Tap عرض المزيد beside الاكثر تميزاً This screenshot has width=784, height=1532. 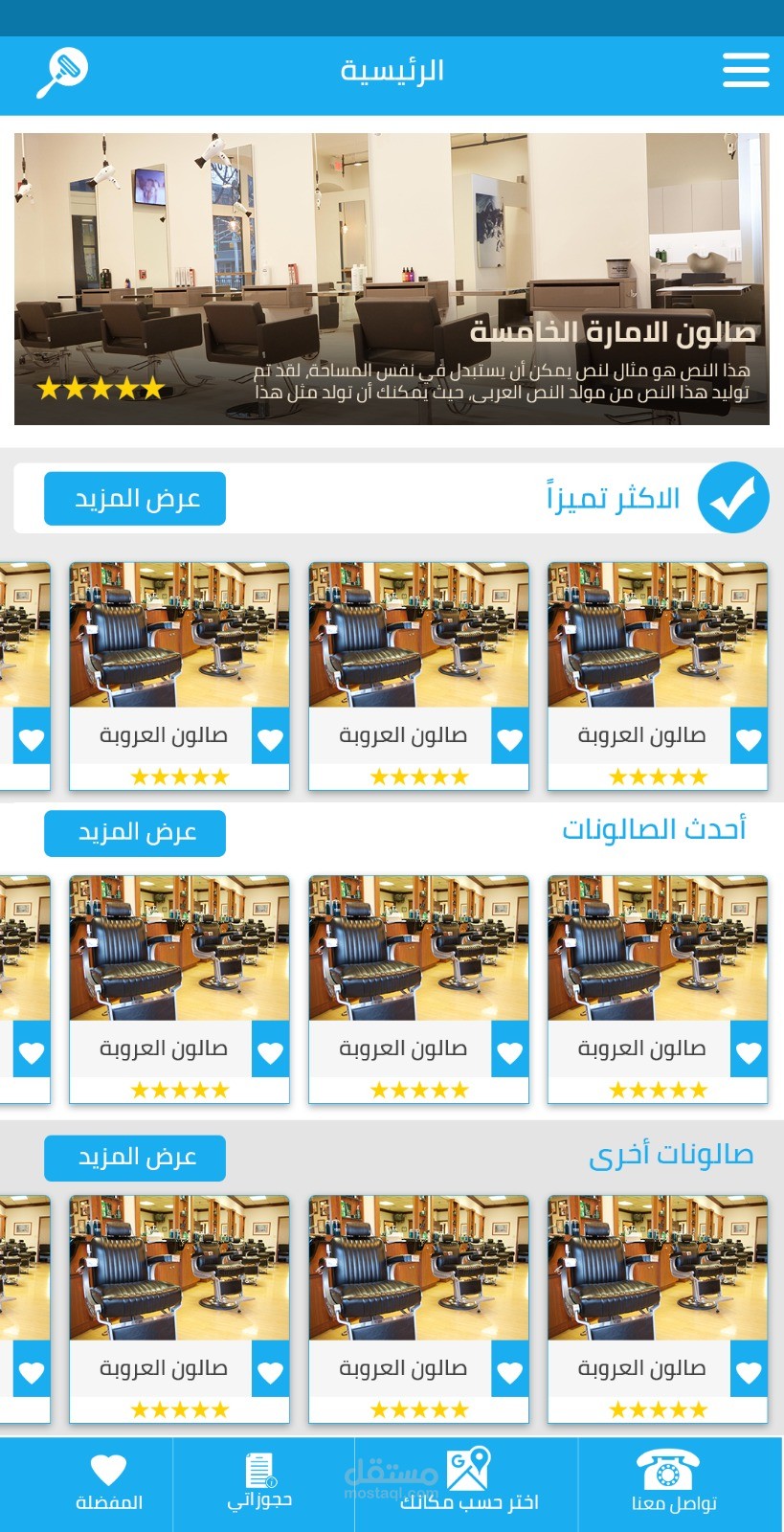[x=135, y=499]
